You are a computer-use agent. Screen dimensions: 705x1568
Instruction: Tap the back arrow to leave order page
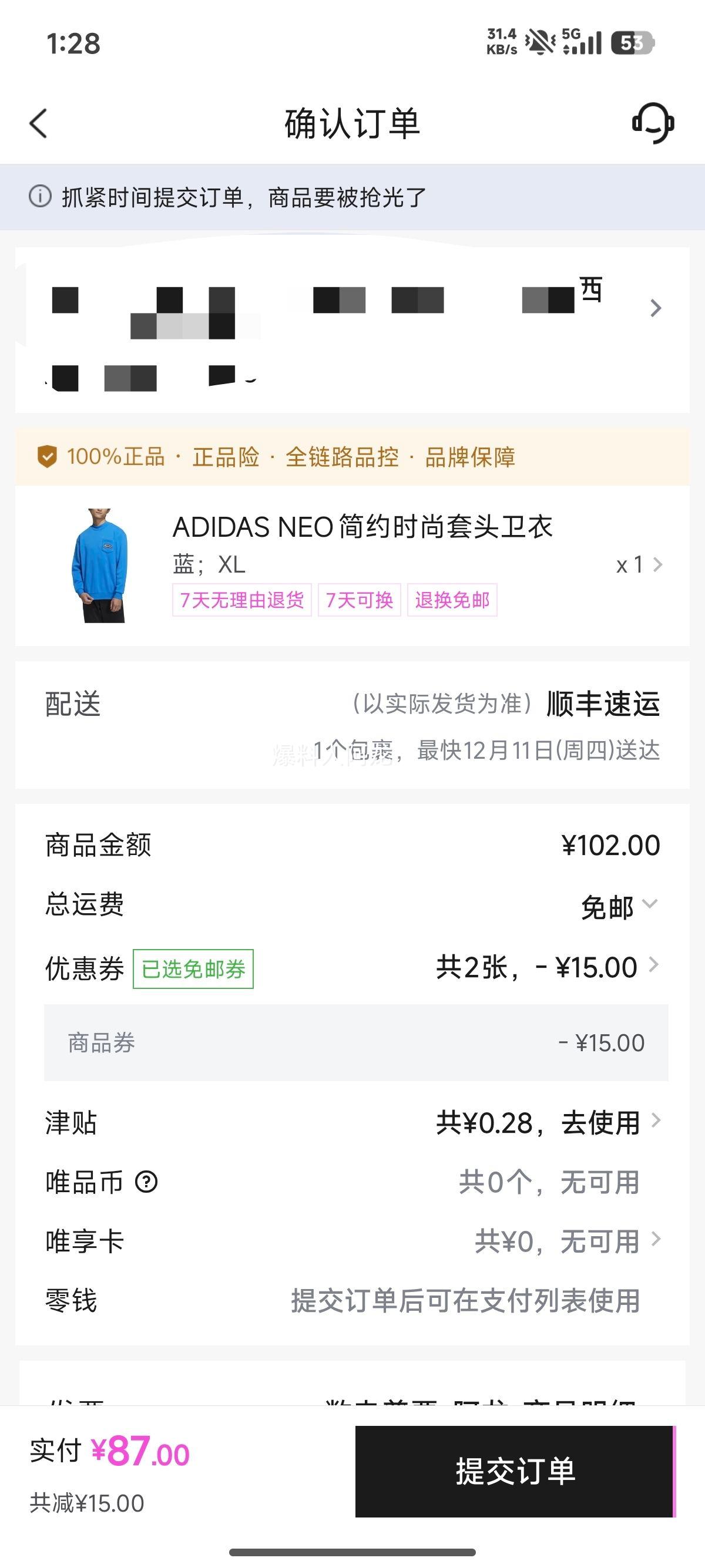pos(38,122)
